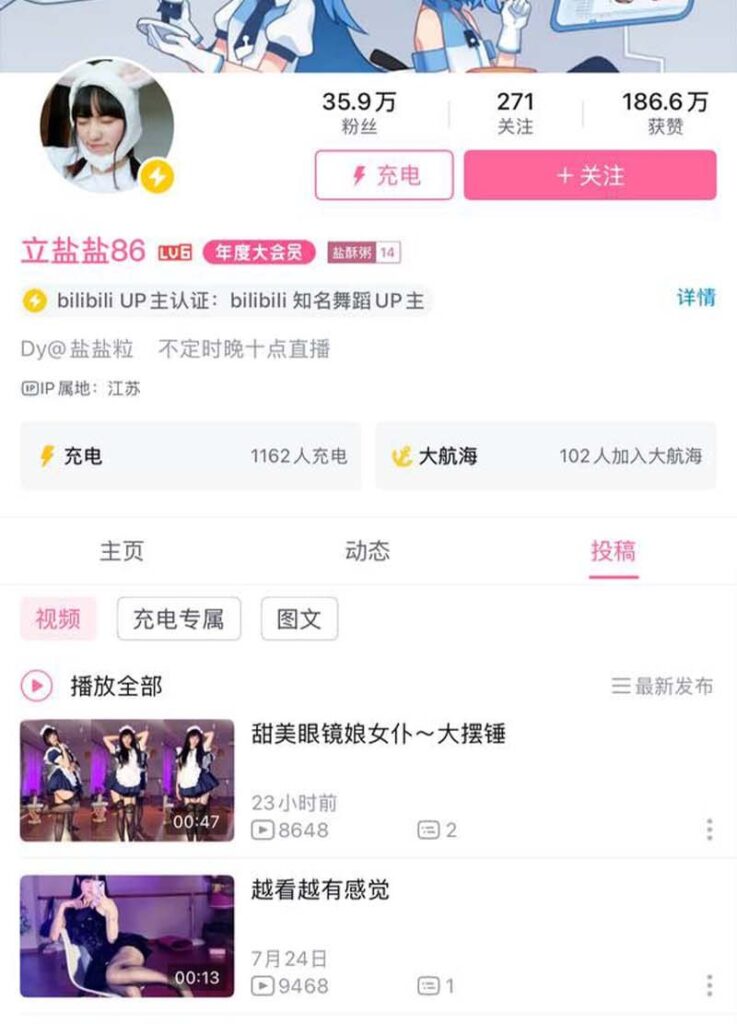This screenshot has width=737, height=1024.
Task: Open the video 甜美眼镜娘女仆～大摆锤
Action: click(x=378, y=735)
